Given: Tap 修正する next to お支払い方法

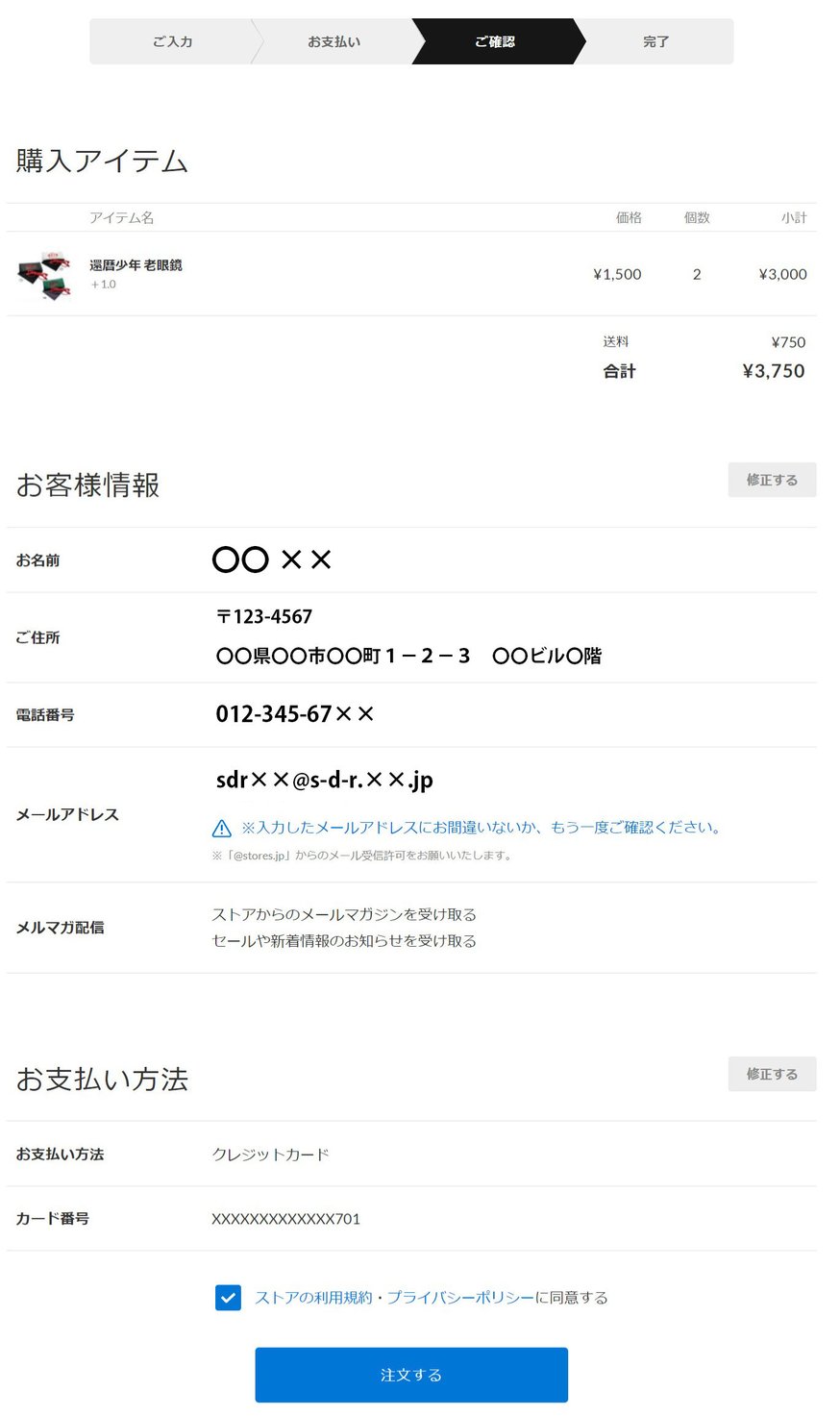Looking at the screenshot, I should pos(772,1074).
